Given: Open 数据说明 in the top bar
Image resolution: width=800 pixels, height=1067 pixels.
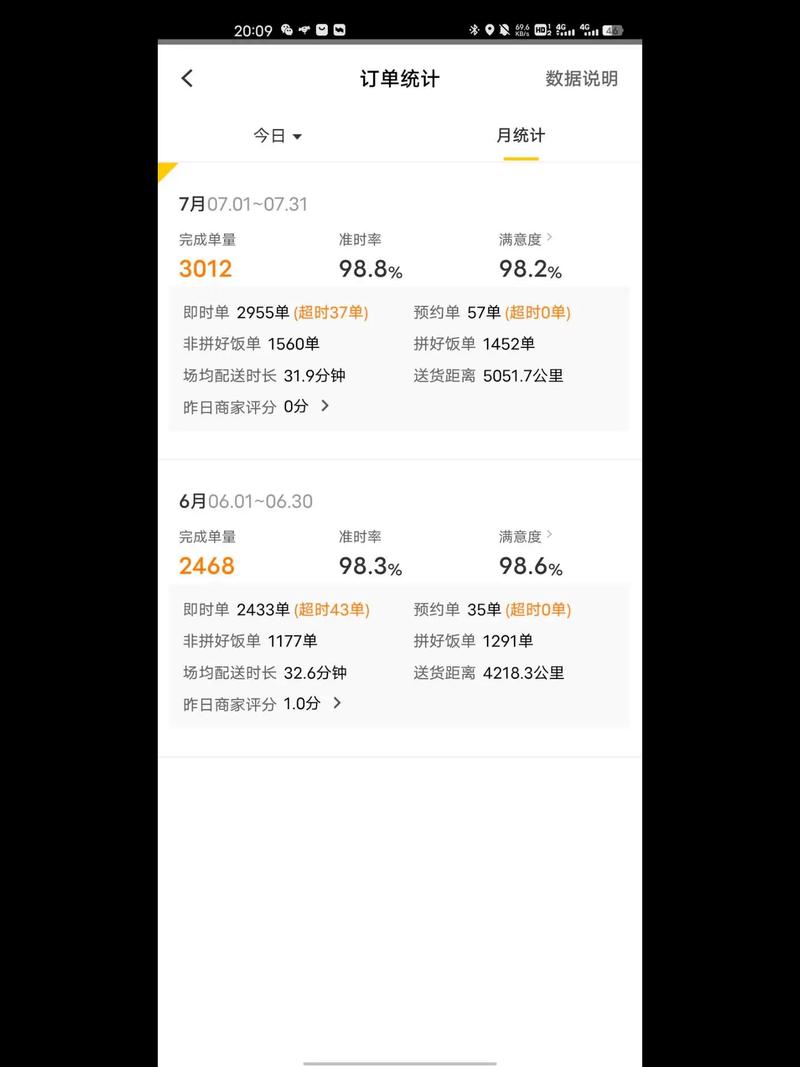Looking at the screenshot, I should tap(581, 79).
